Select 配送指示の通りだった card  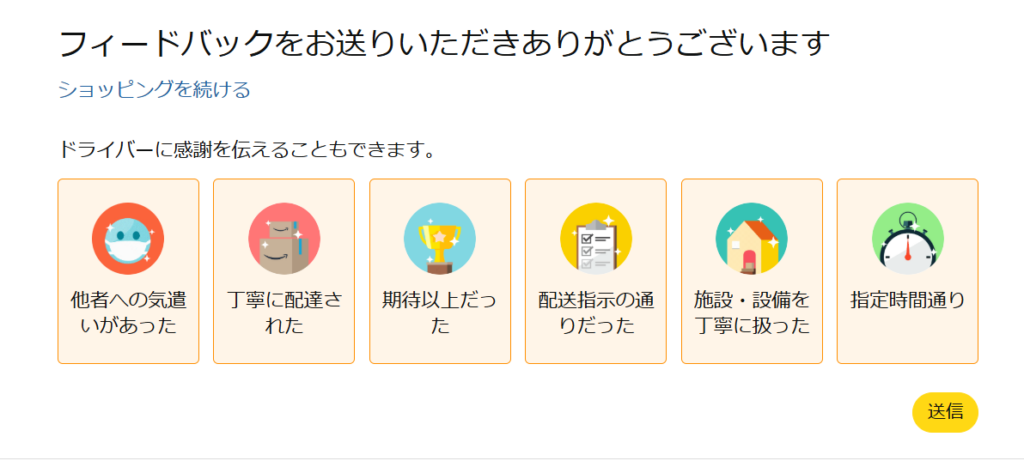pos(595,271)
